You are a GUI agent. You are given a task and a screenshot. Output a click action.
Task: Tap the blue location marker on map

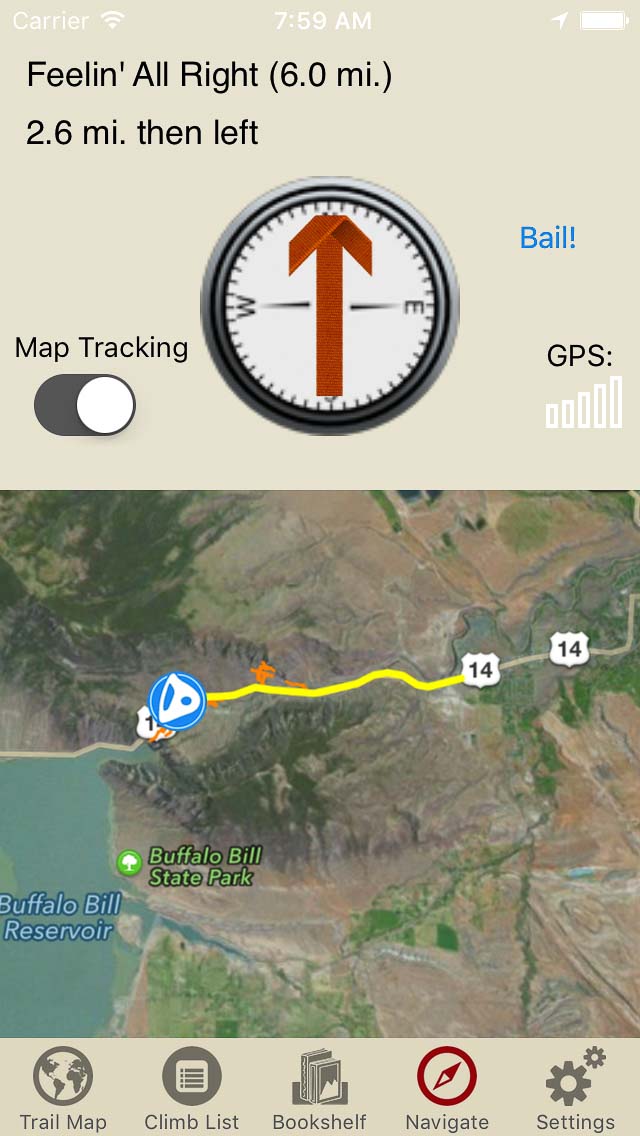pyautogui.click(x=177, y=701)
